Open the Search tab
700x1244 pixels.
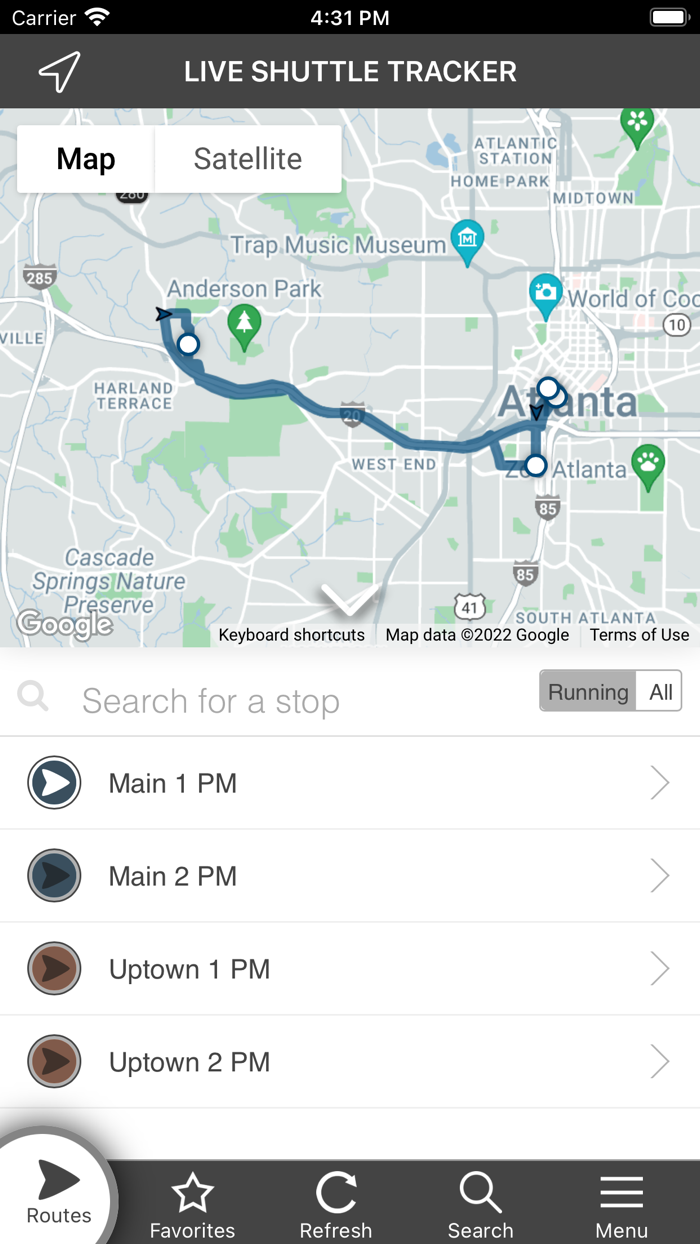(x=480, y=1205)
